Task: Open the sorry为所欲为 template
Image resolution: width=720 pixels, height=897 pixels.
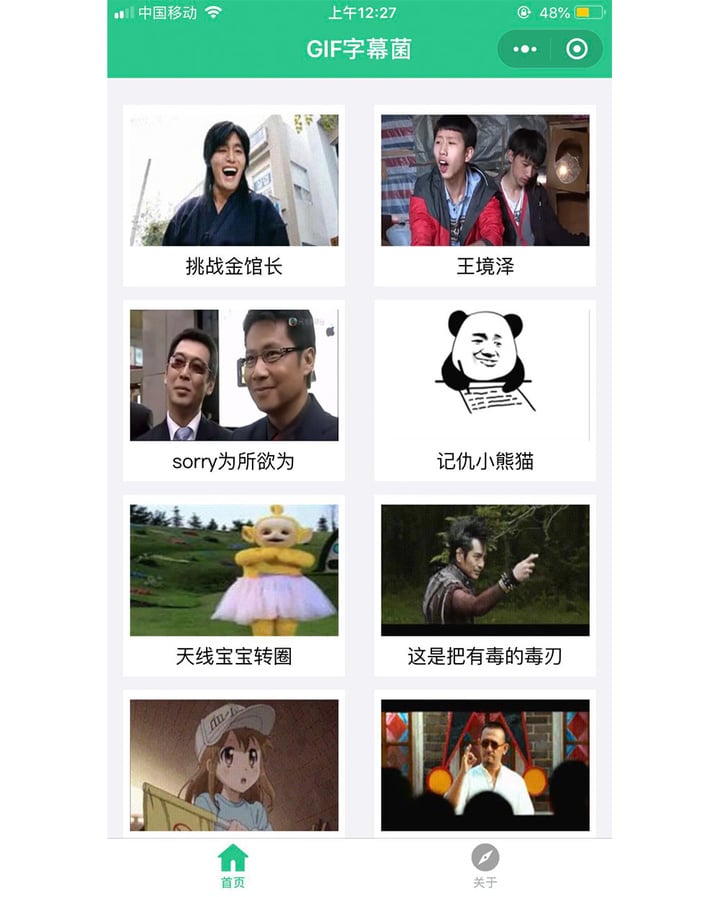Action: (234, 390)
